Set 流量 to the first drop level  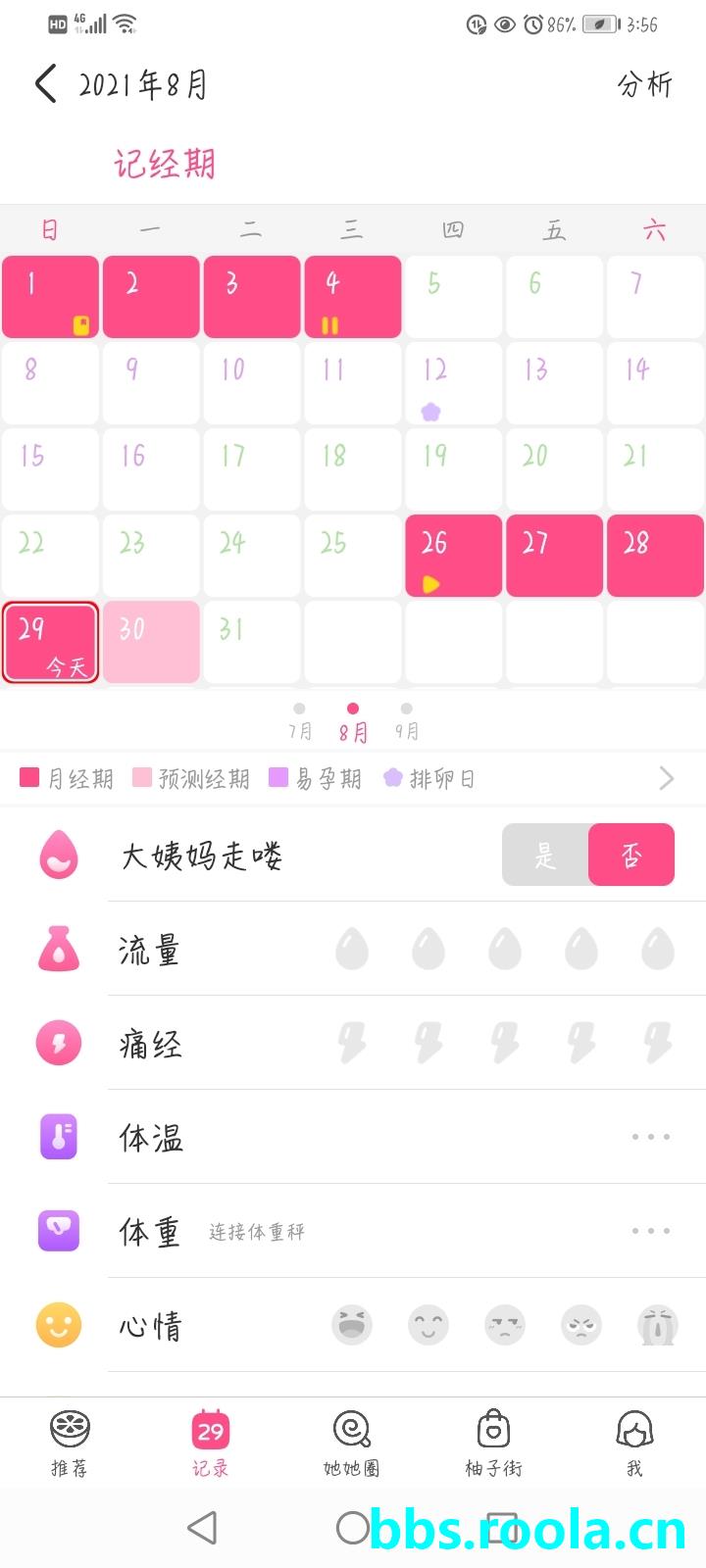pos(351,950)
